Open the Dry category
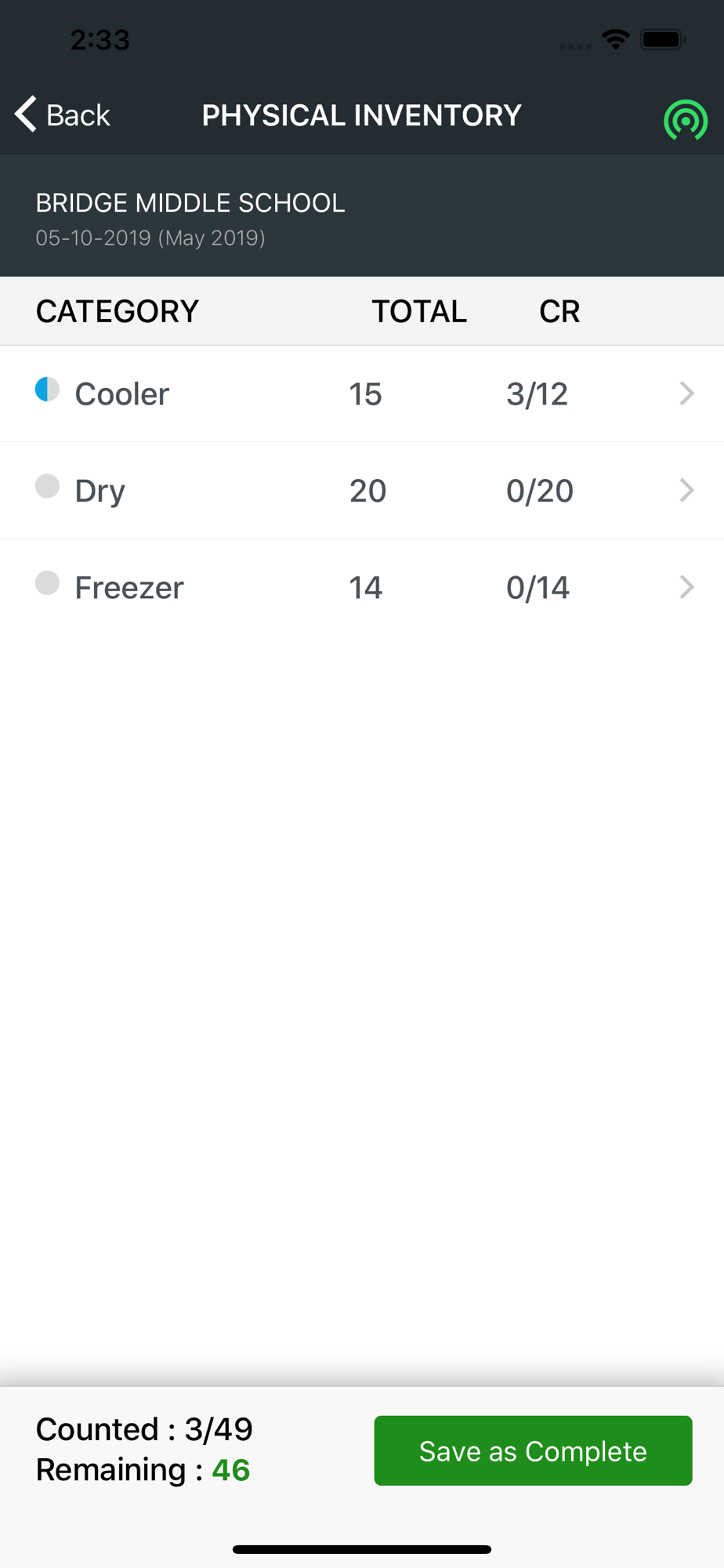Image resolution: width=724 pixels, height=1568 pixels. (x=362, y=491)
